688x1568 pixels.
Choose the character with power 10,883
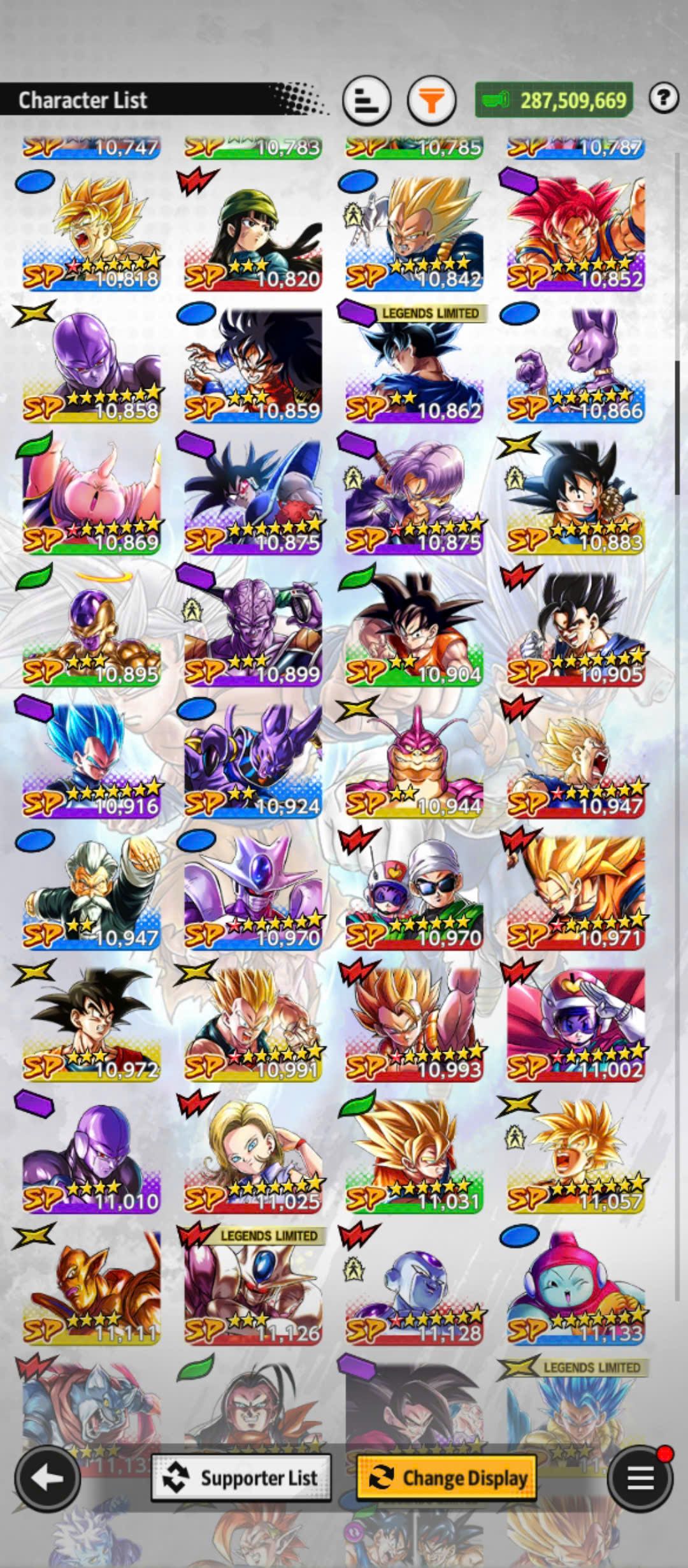pyautogui.click(x=575, y=498)
